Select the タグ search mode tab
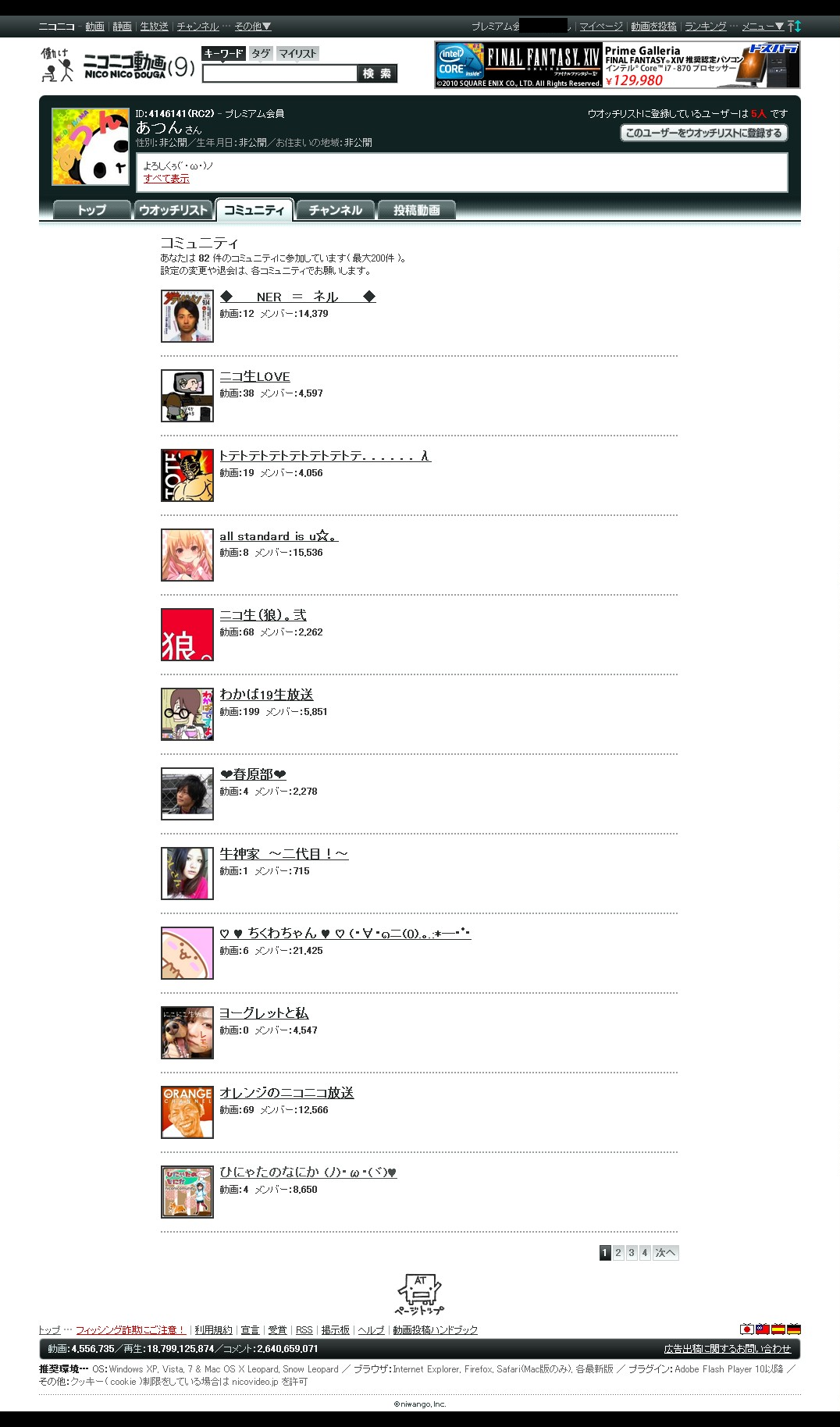Screen dimensions: 840x1427 coord(261,53)
